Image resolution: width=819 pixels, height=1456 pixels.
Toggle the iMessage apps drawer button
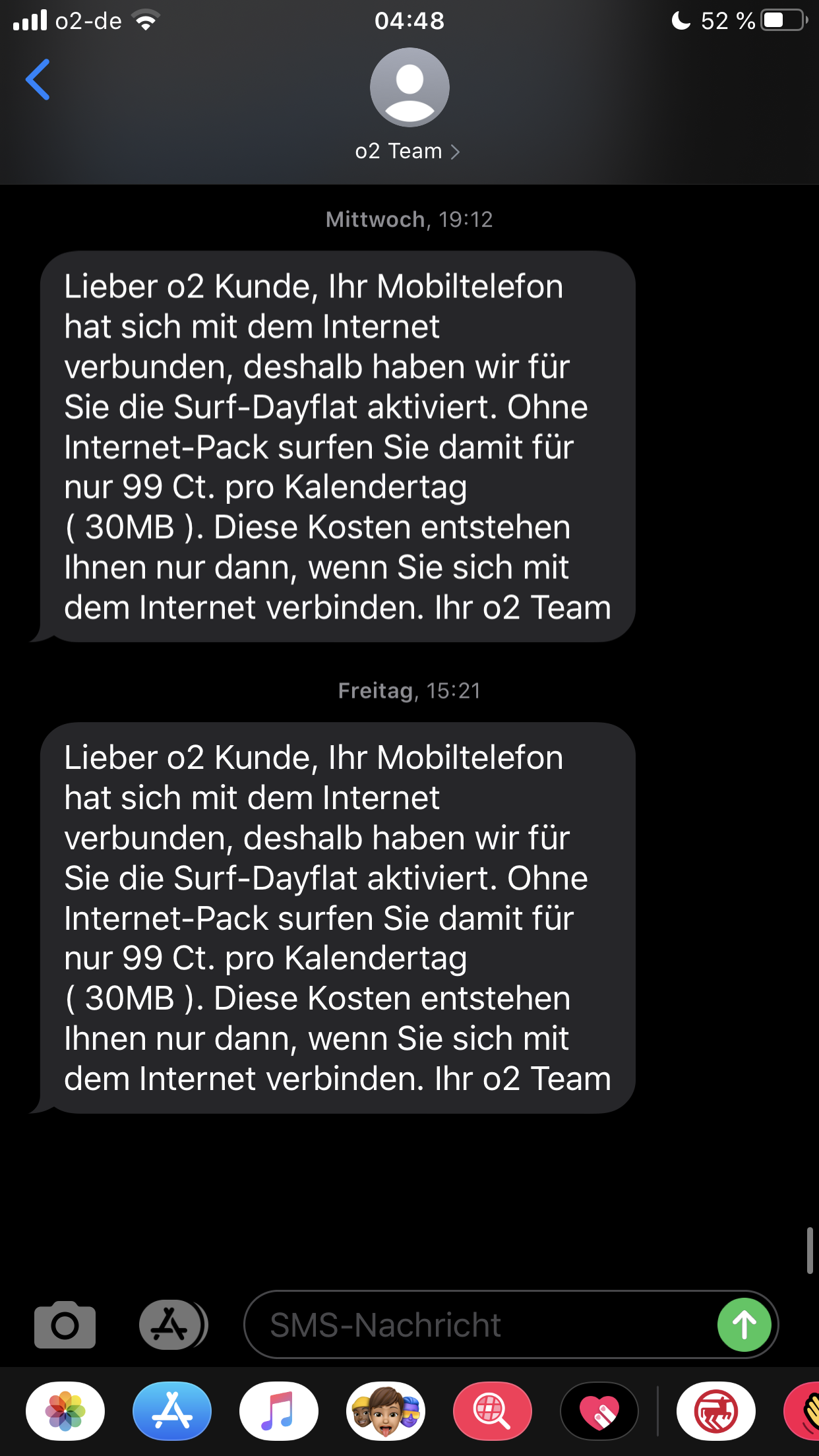point(172,1325)
